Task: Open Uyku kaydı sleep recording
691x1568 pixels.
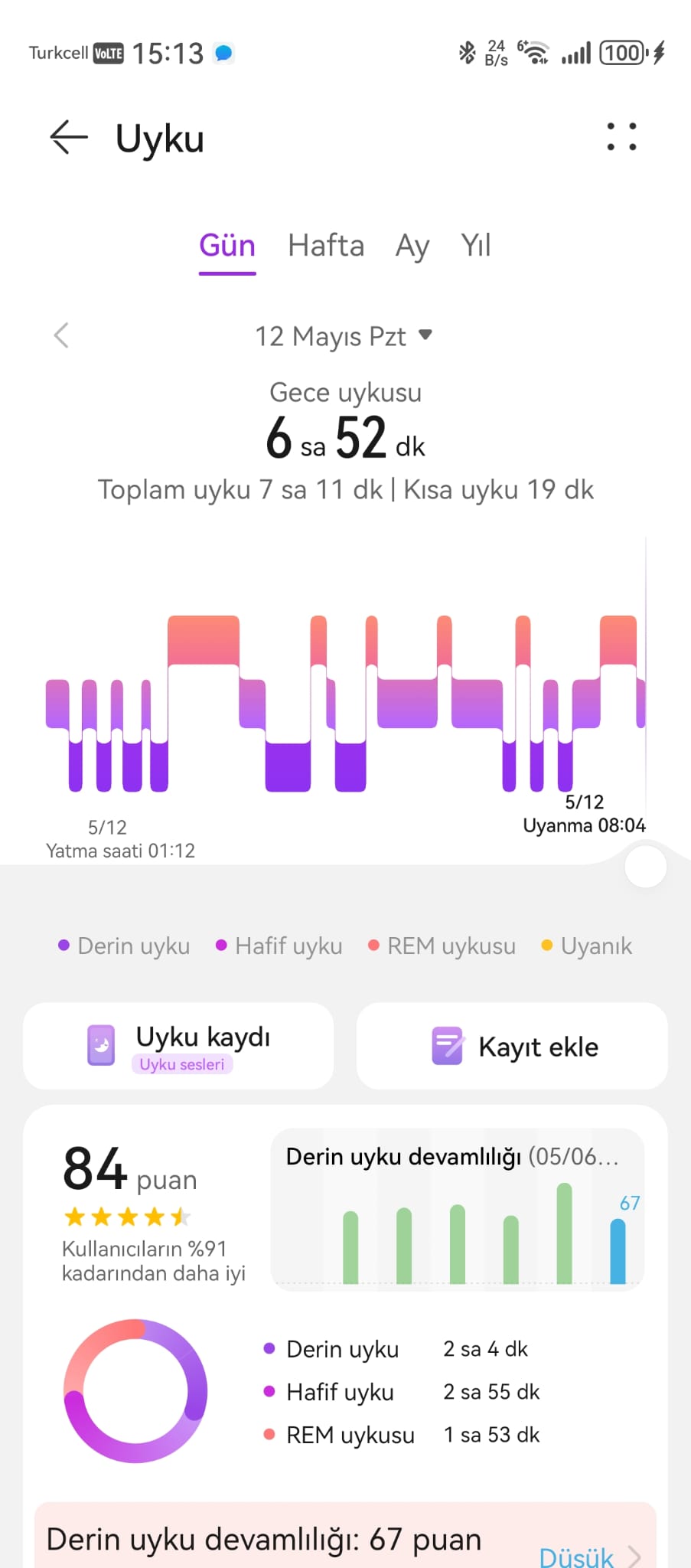Action: coord(178,1046)
